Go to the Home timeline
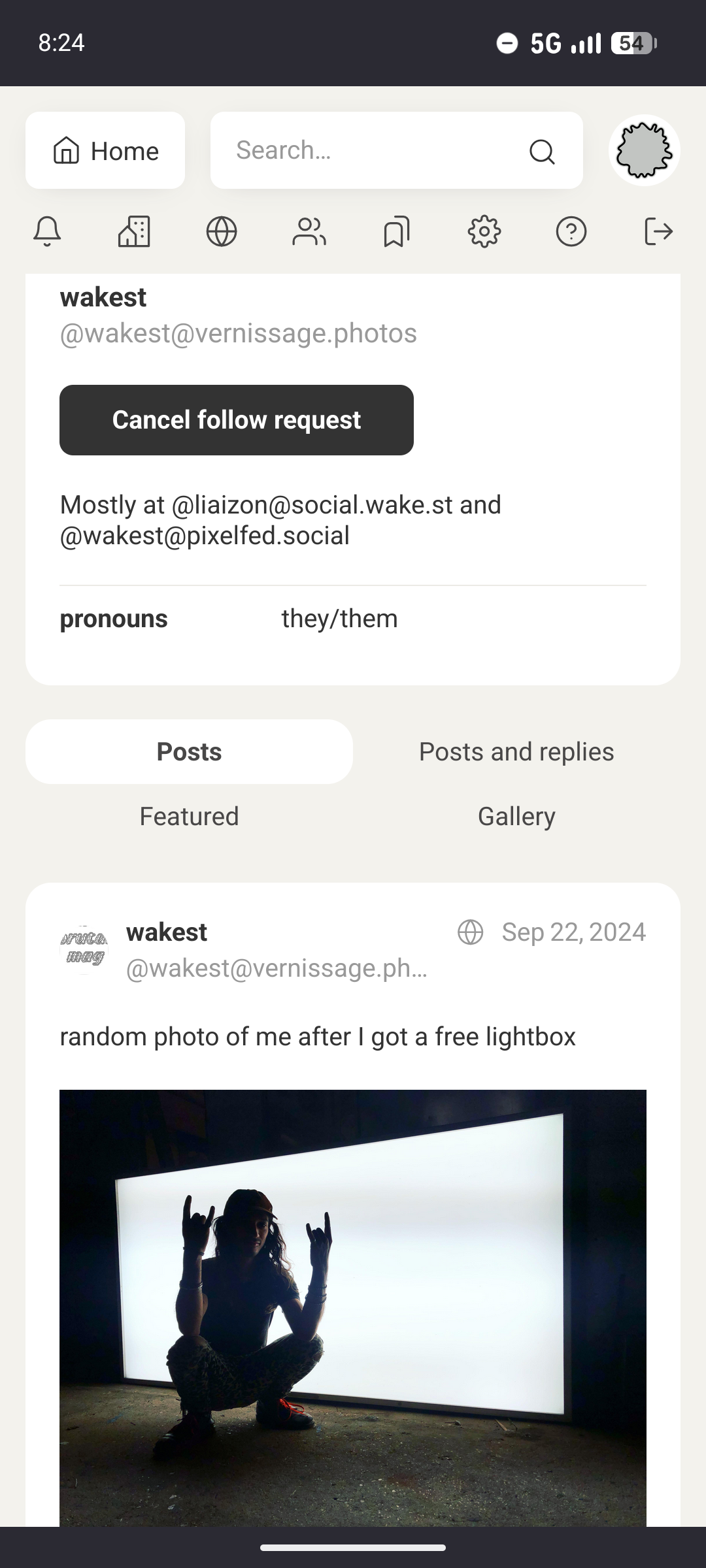 105,151
